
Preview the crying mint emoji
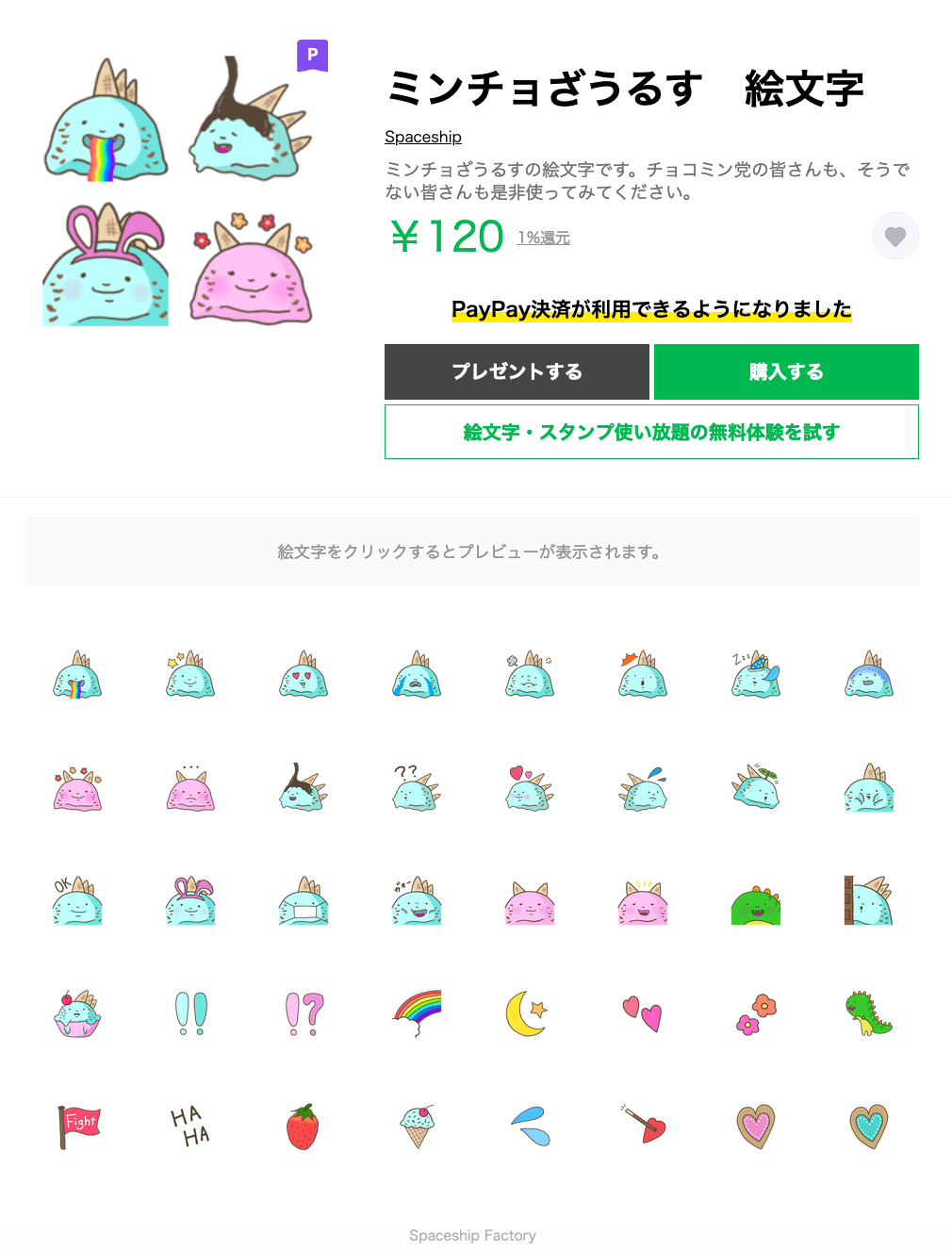click(x=417, y=674)
